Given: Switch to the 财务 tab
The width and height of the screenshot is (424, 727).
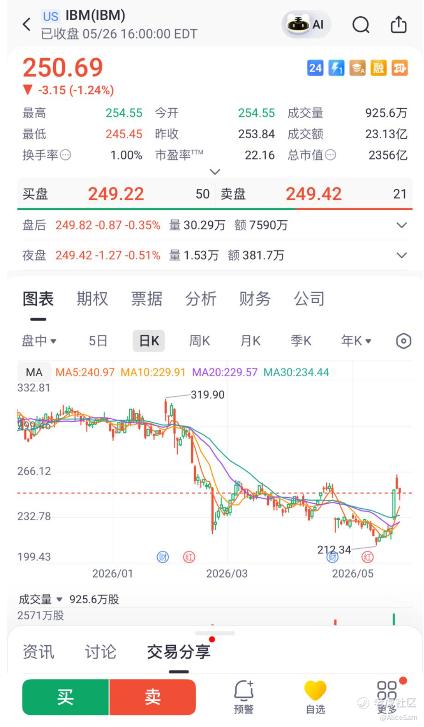Looking at the screenshot, I should pos(255,299).
